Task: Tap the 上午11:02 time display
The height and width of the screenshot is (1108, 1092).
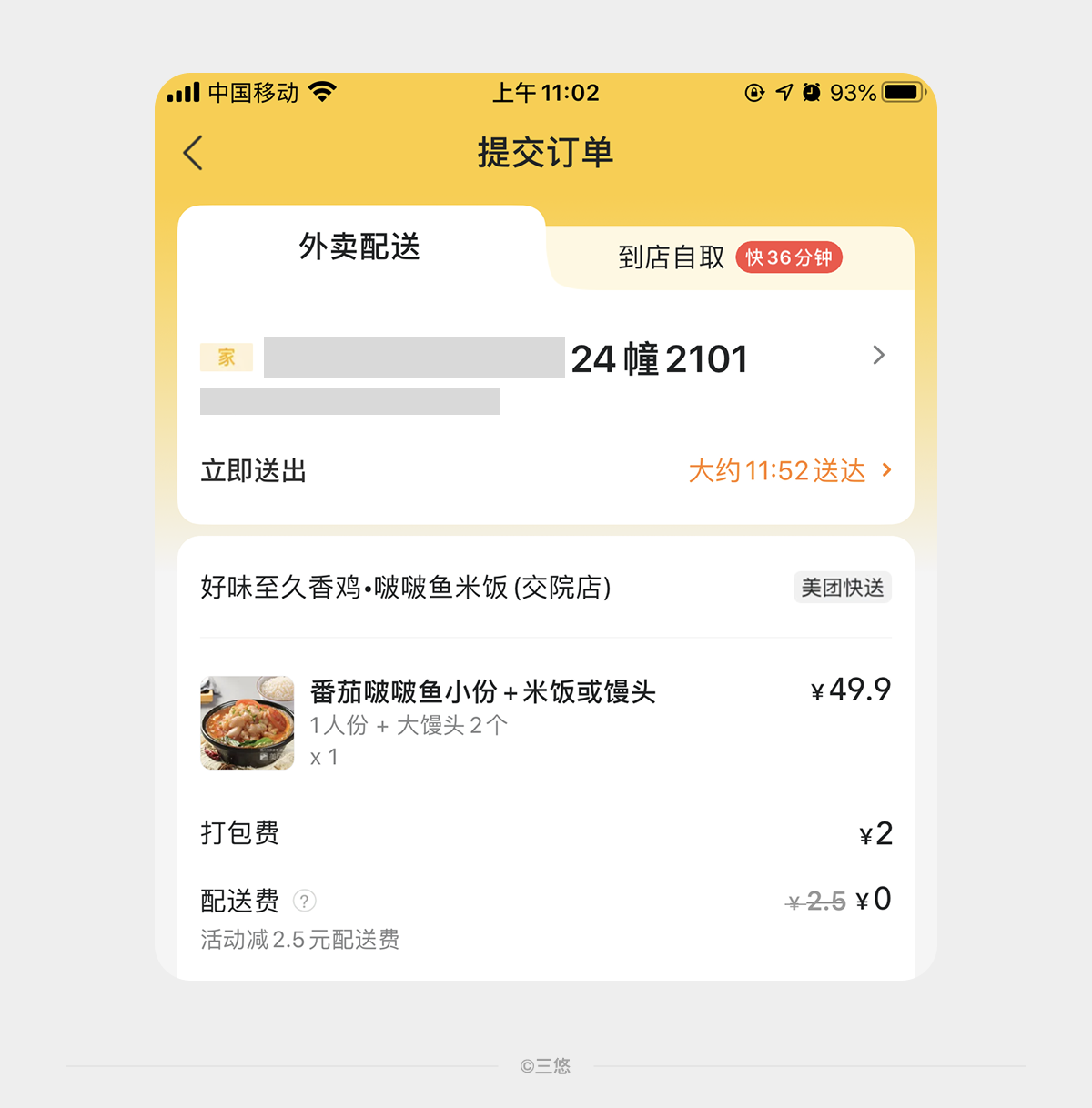Action: tap(546, 92)
